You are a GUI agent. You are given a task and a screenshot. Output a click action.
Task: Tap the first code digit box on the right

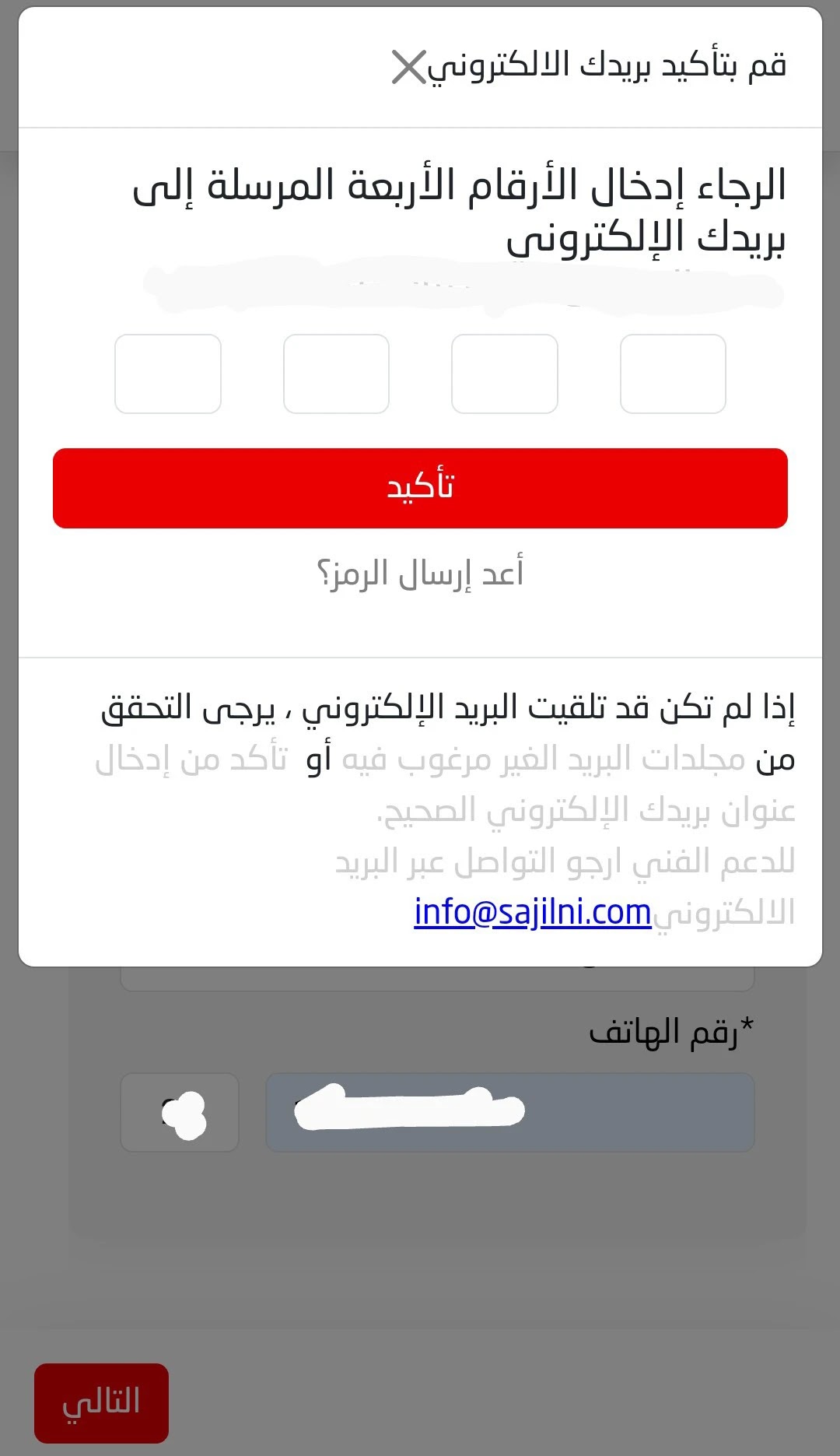(x=673, y=374)
